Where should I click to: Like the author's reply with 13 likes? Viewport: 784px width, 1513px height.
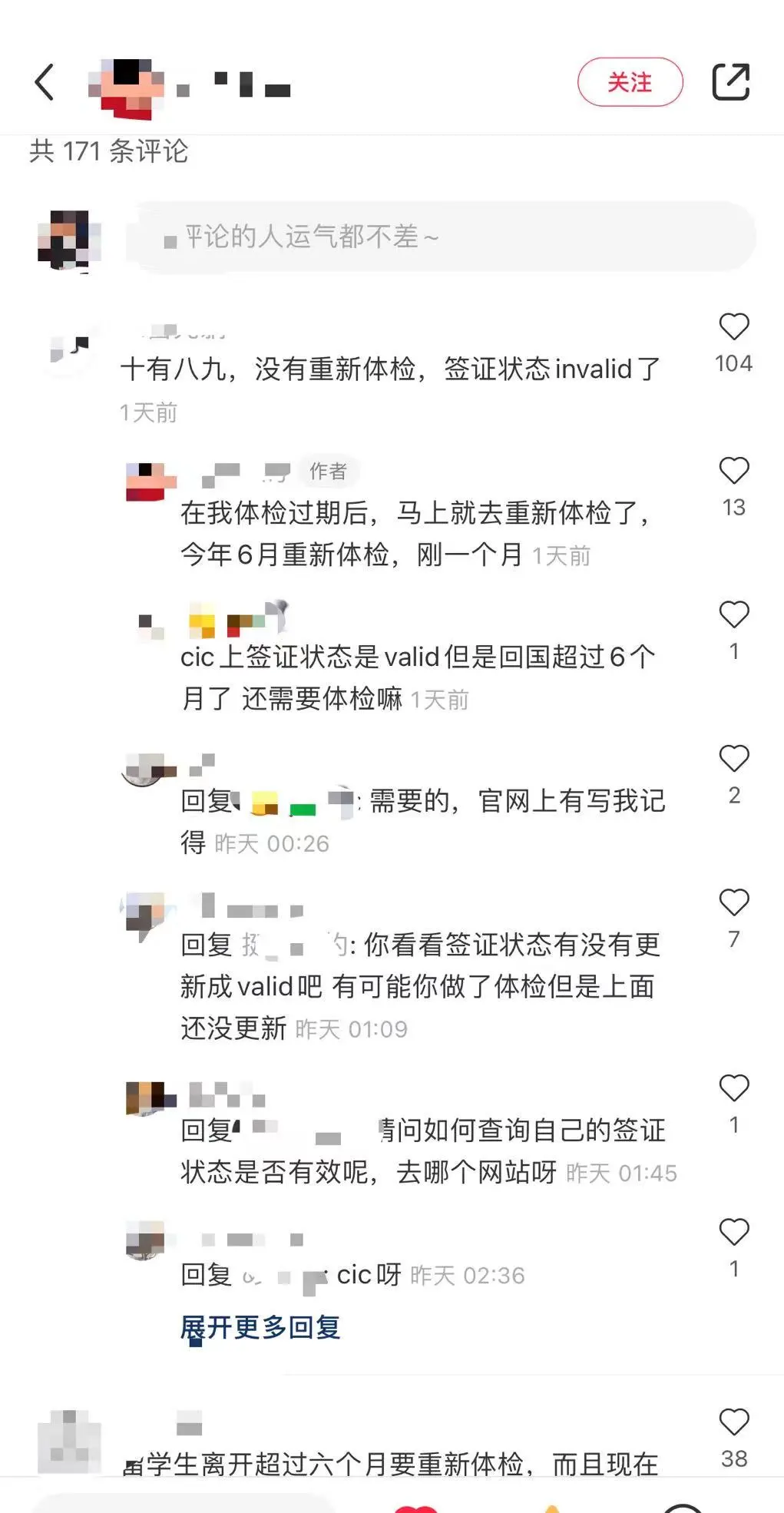coord(733,471)
